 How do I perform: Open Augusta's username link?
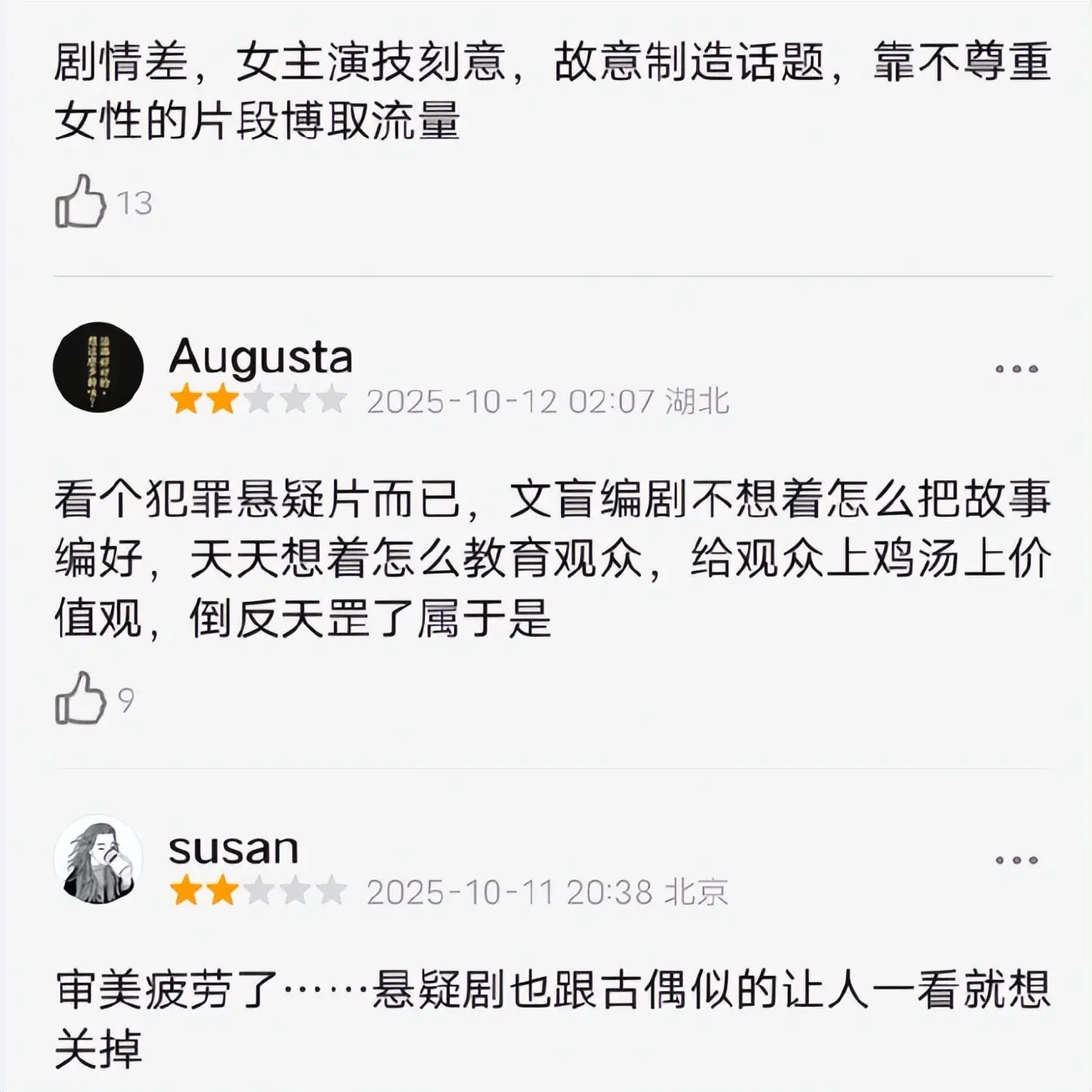click(260, 357)
